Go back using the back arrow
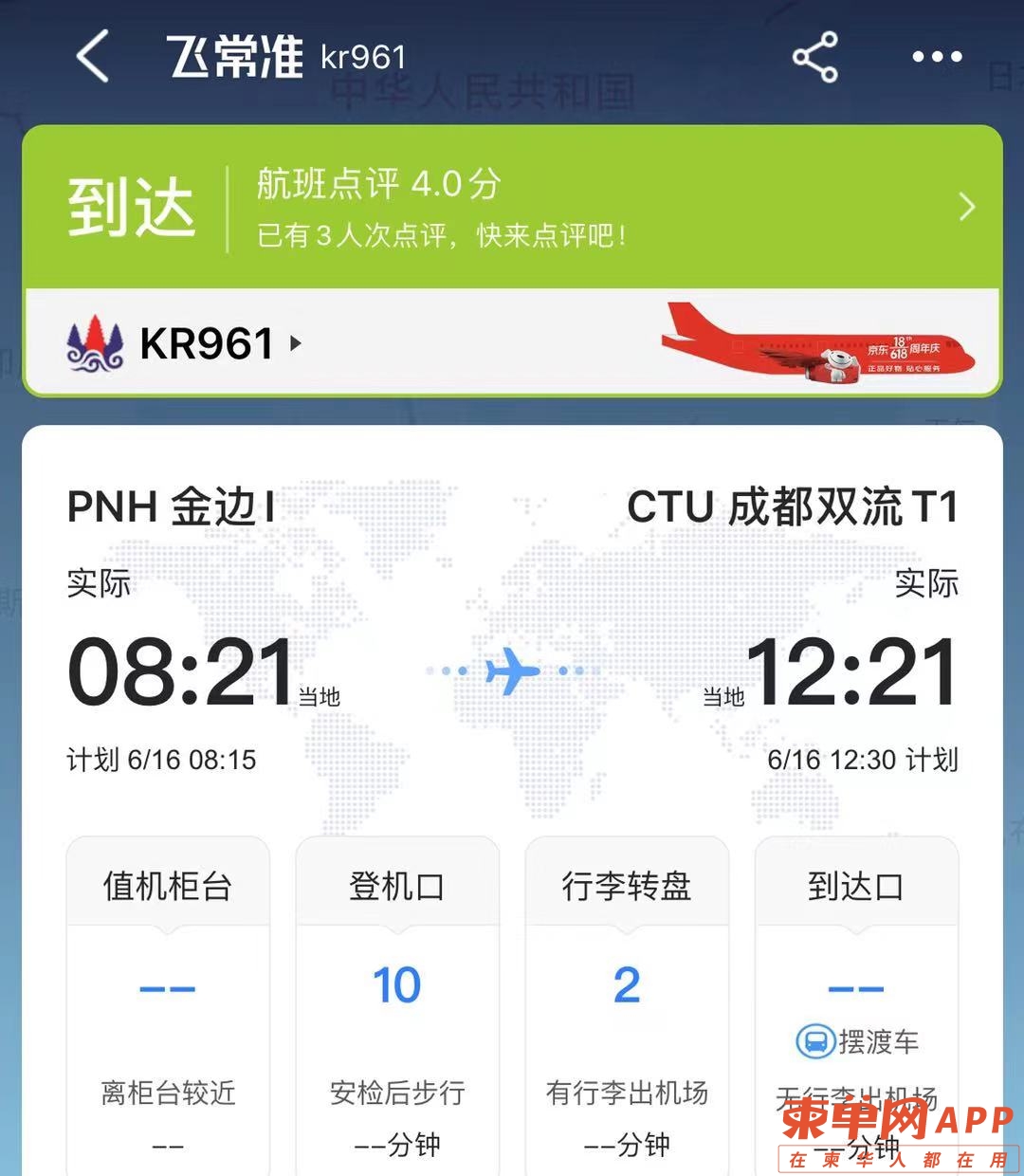The image size is (1024, 1176). pyautogui.click(x=93, y=57)
